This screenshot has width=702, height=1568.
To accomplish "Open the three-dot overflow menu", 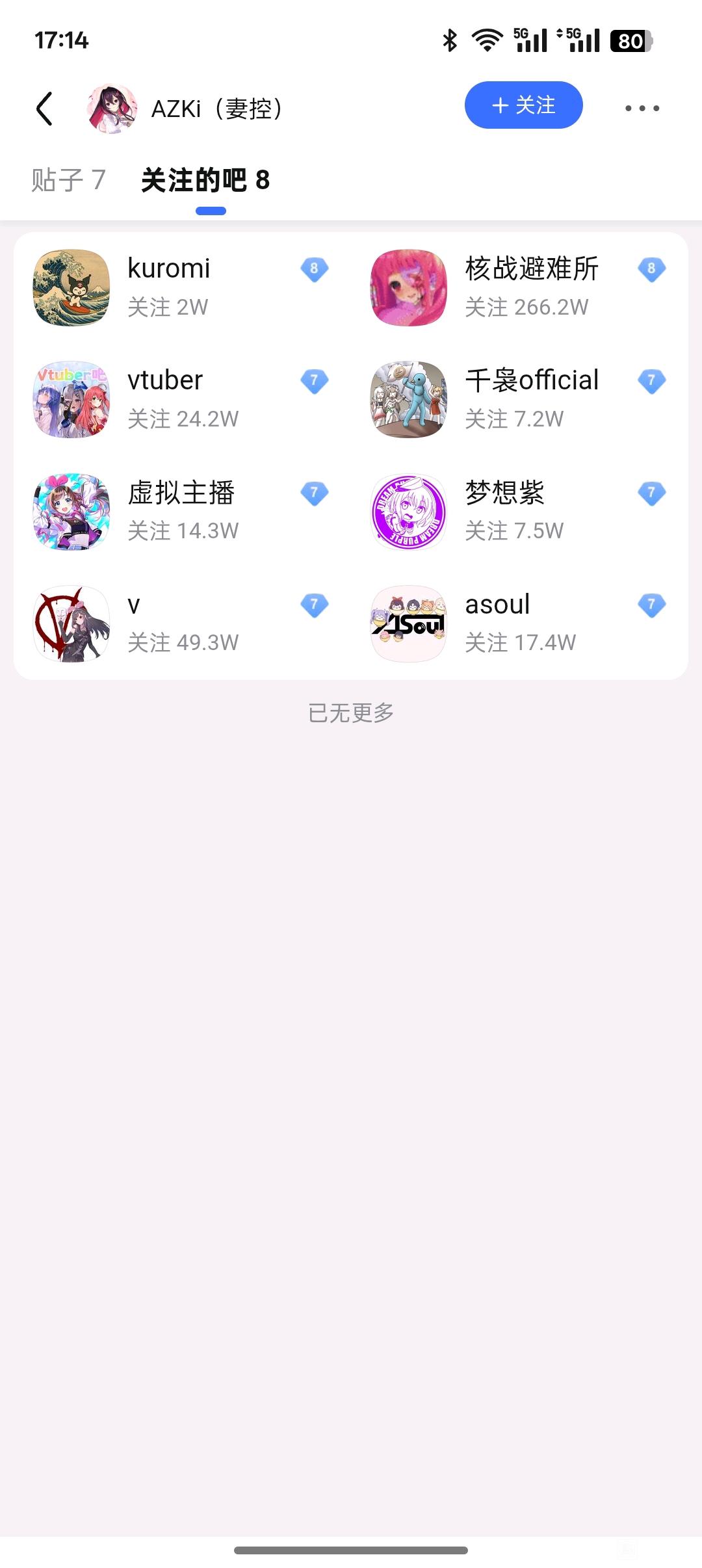I will pyautogui.click(x=642, y=108).
